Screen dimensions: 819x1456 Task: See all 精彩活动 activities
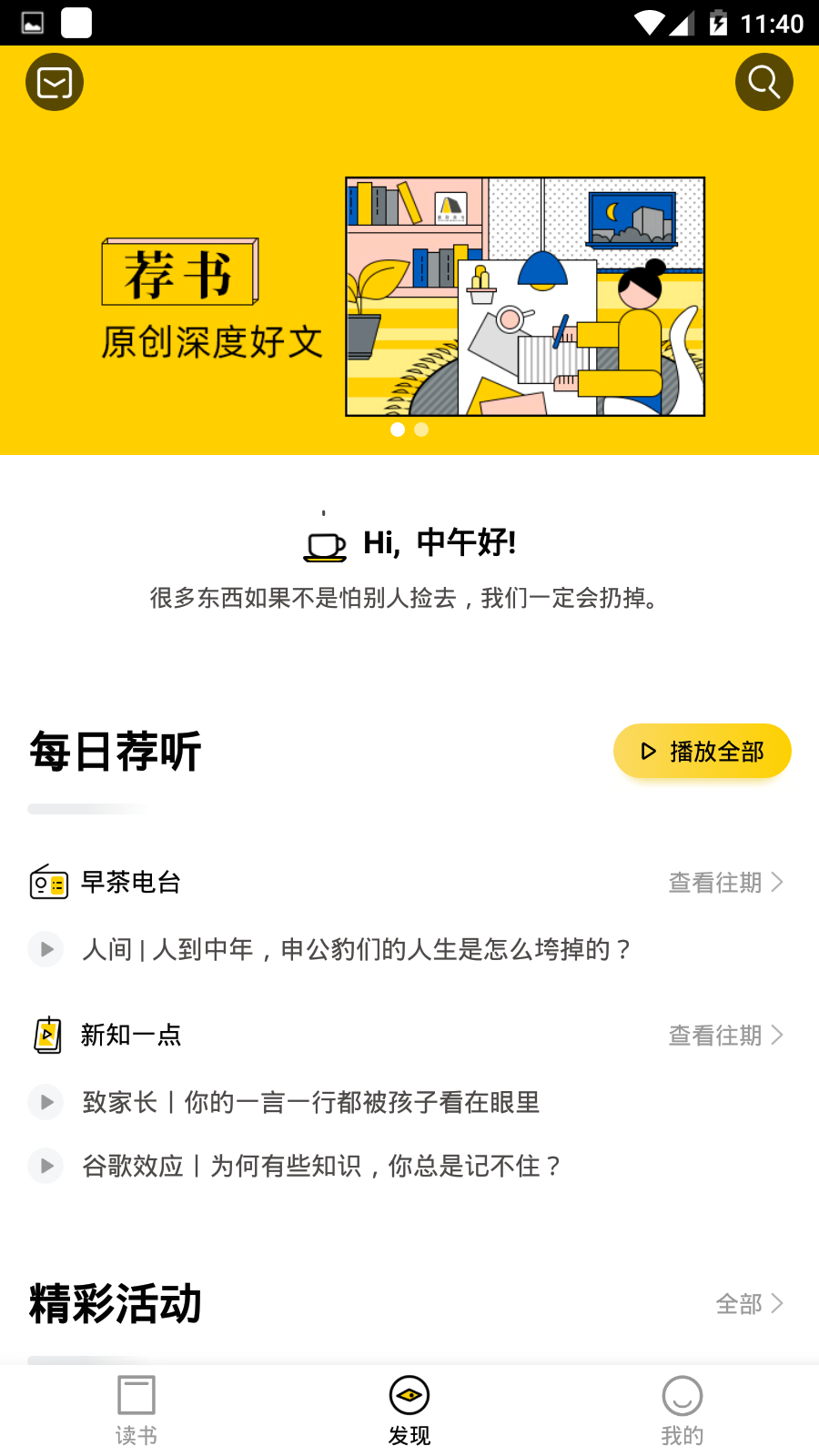point(749,1304)
